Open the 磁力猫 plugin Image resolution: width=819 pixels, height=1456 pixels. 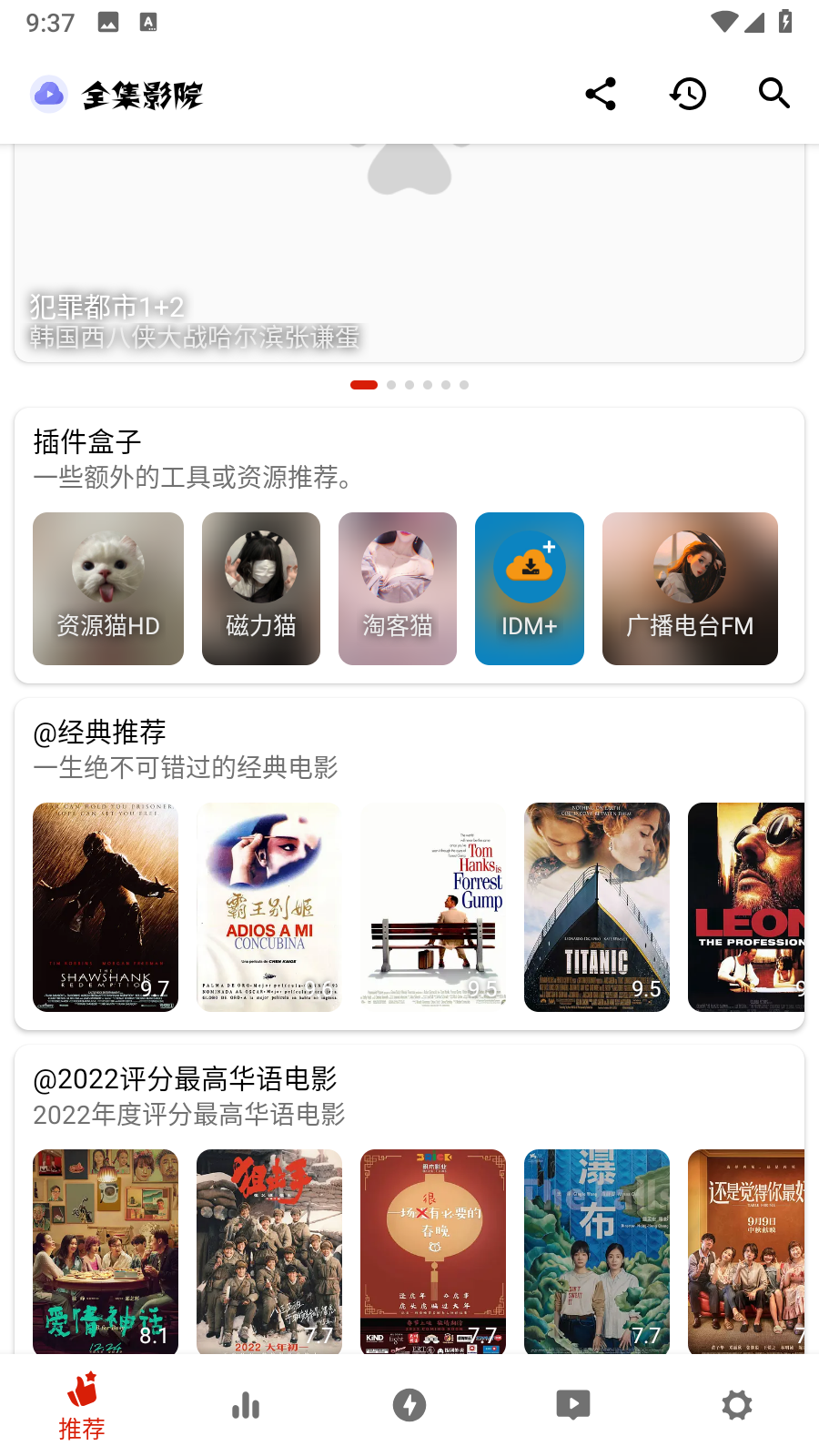coord(261,589)
